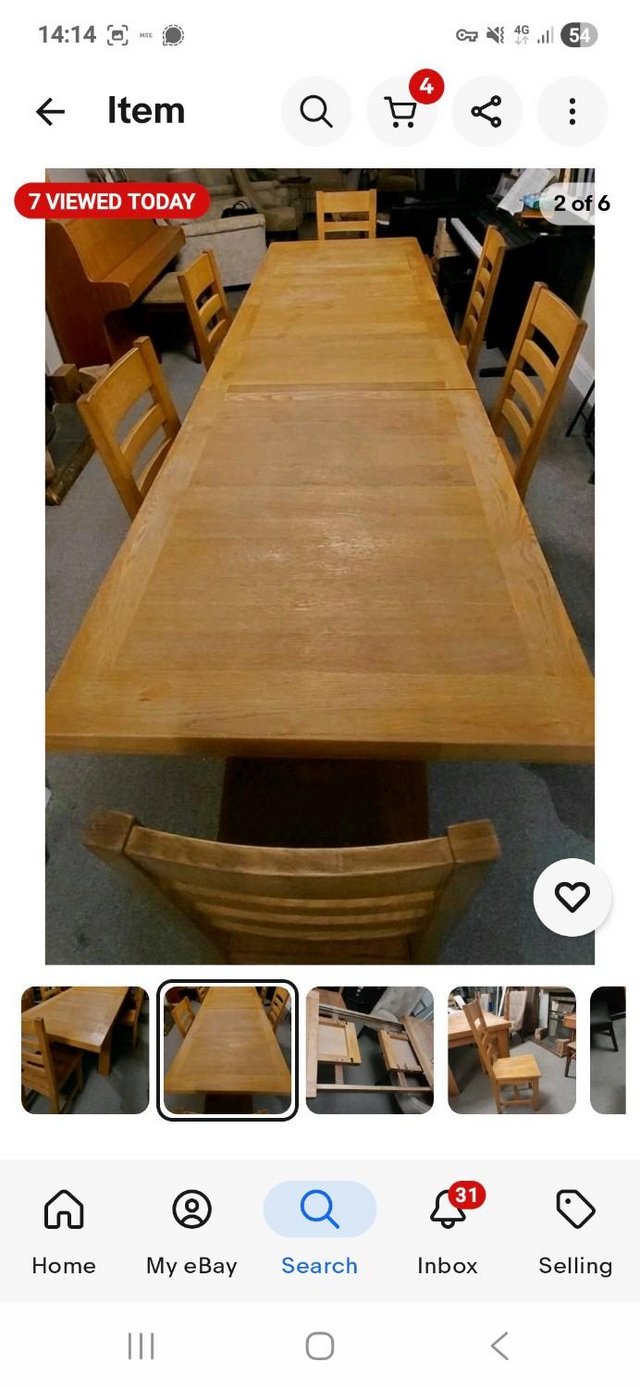Switch to the Home tab
This screenshot has height=1387, width=640.
point(64,1230)
